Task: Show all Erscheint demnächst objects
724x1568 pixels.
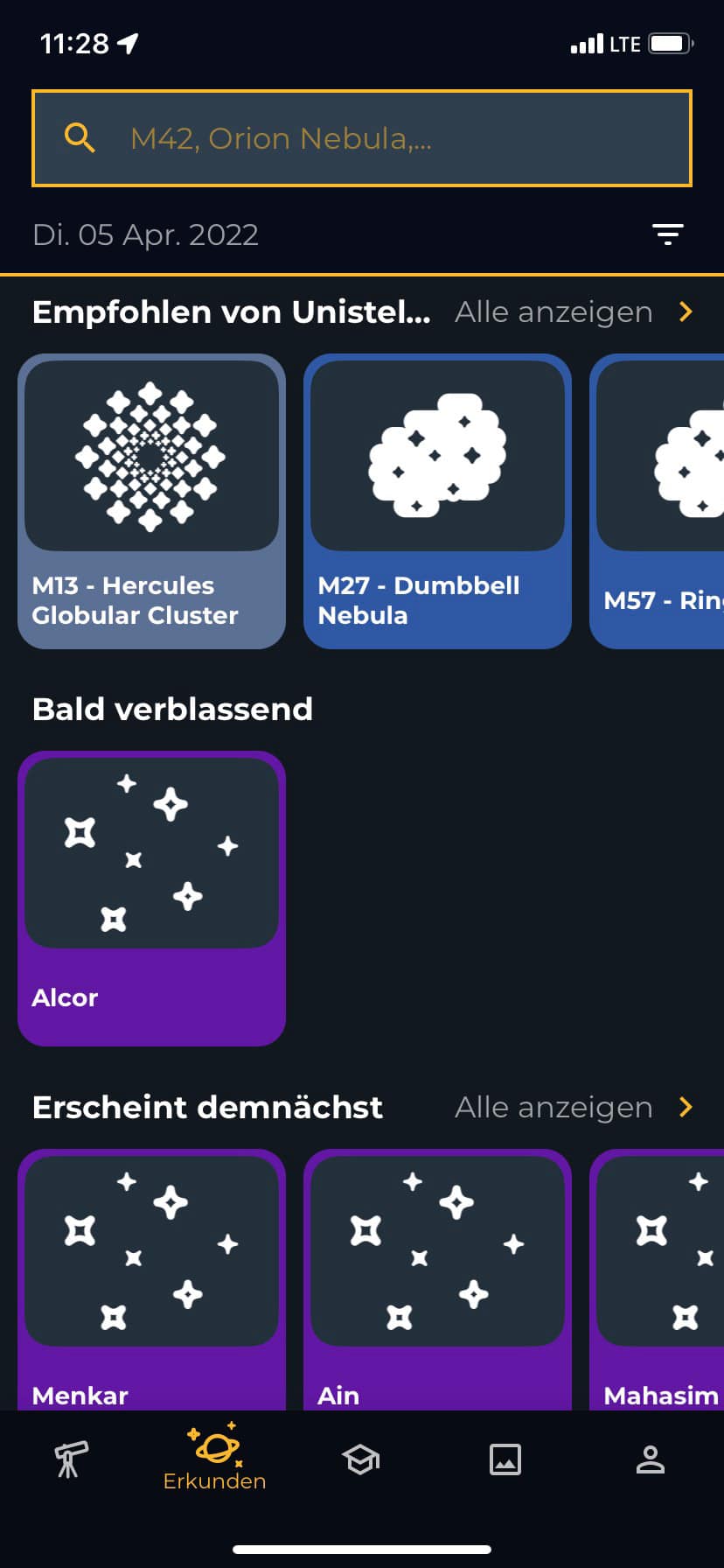Action: pyautogui.click(x=574, y=1108)
